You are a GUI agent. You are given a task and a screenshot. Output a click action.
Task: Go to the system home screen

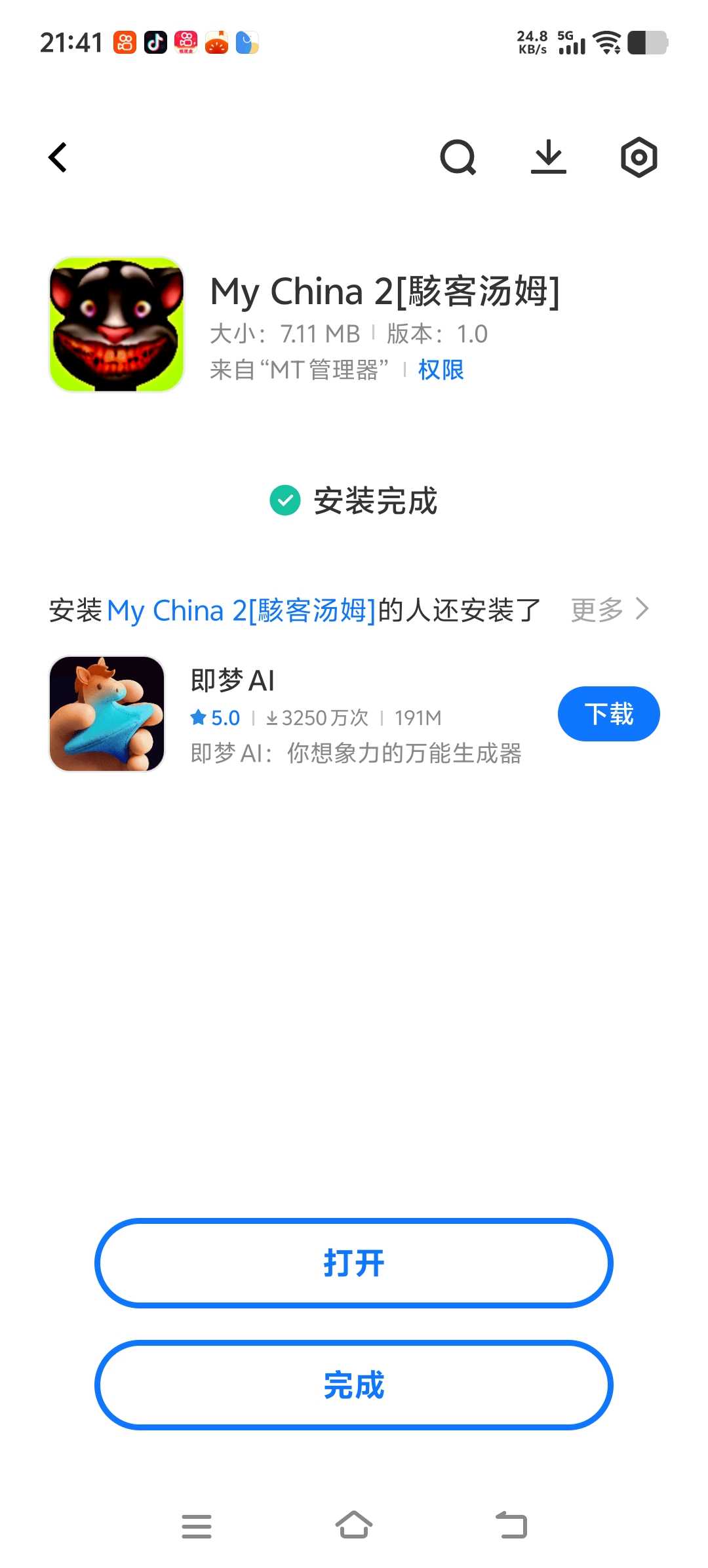(x=354, y=1525)
